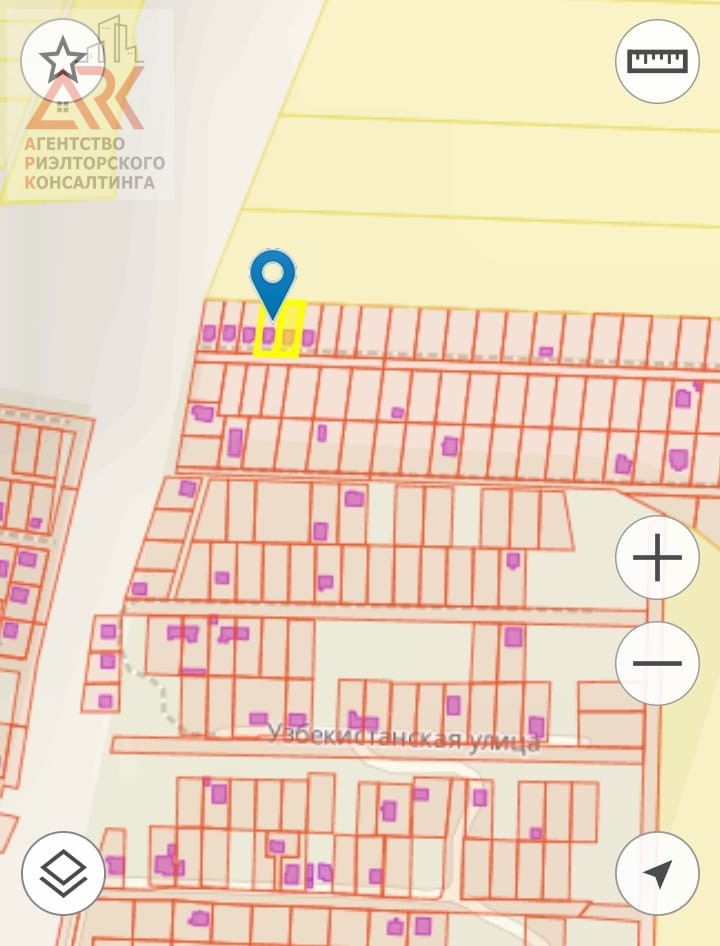Open the ruler measurement tool
This screenshot has height=946, width=720.
(657, 61)
